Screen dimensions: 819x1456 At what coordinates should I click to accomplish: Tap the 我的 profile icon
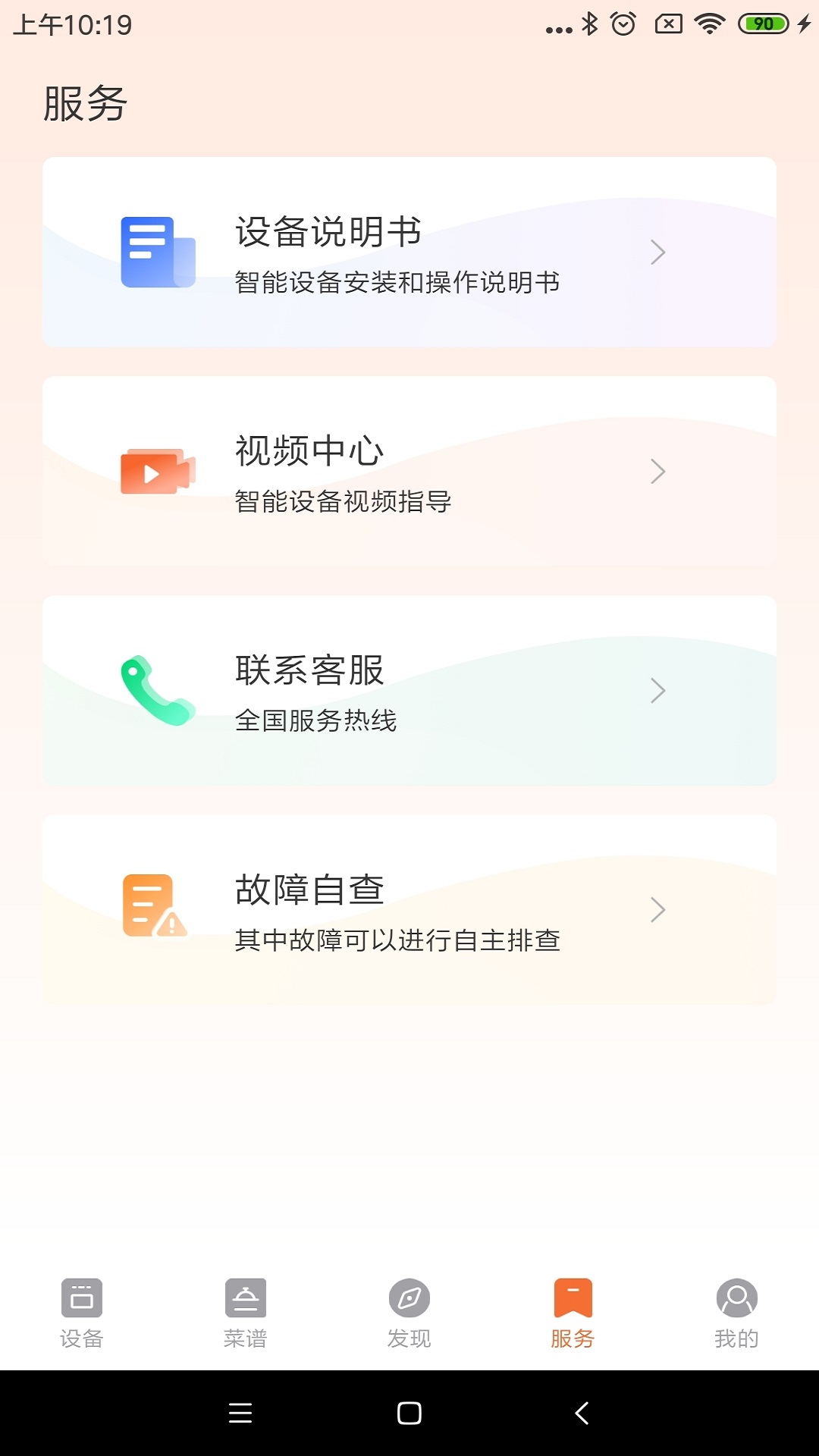pos(736,1298)
